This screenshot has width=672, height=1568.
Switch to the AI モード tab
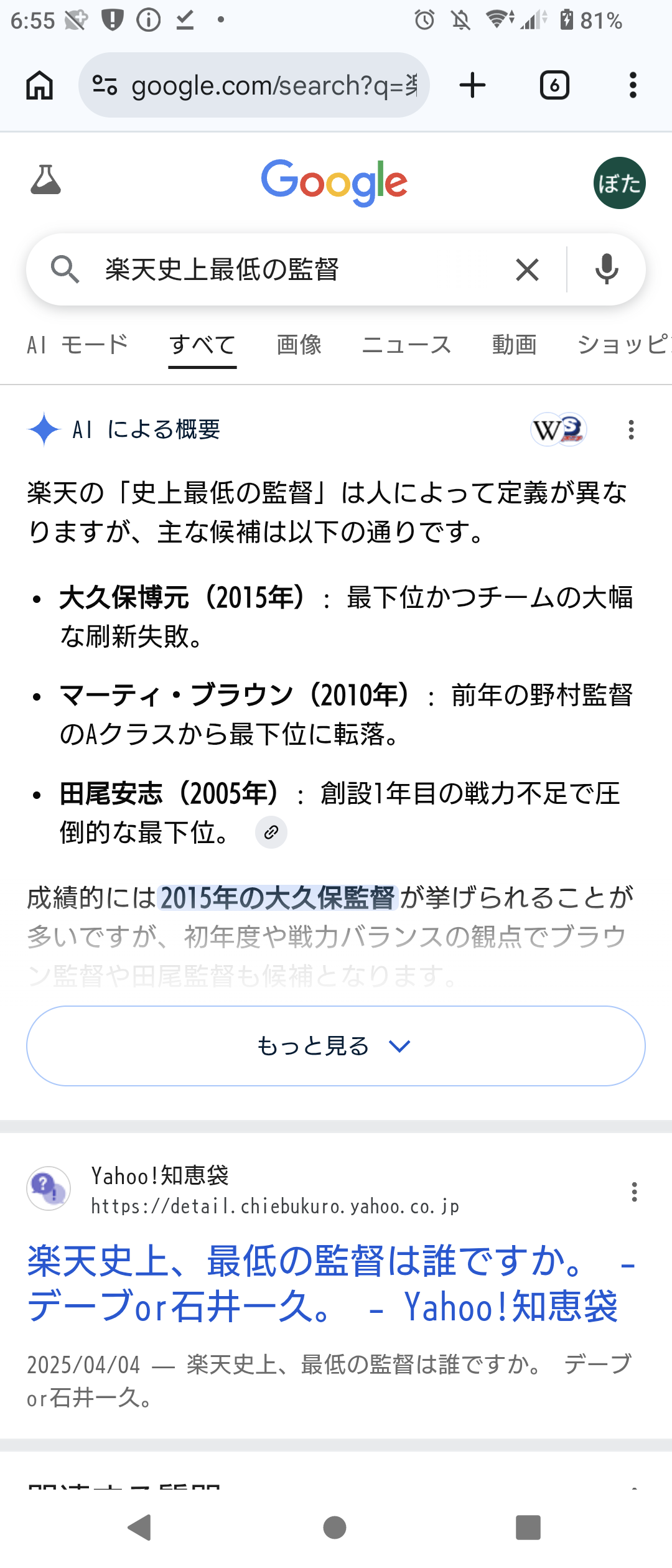(77, 344)
